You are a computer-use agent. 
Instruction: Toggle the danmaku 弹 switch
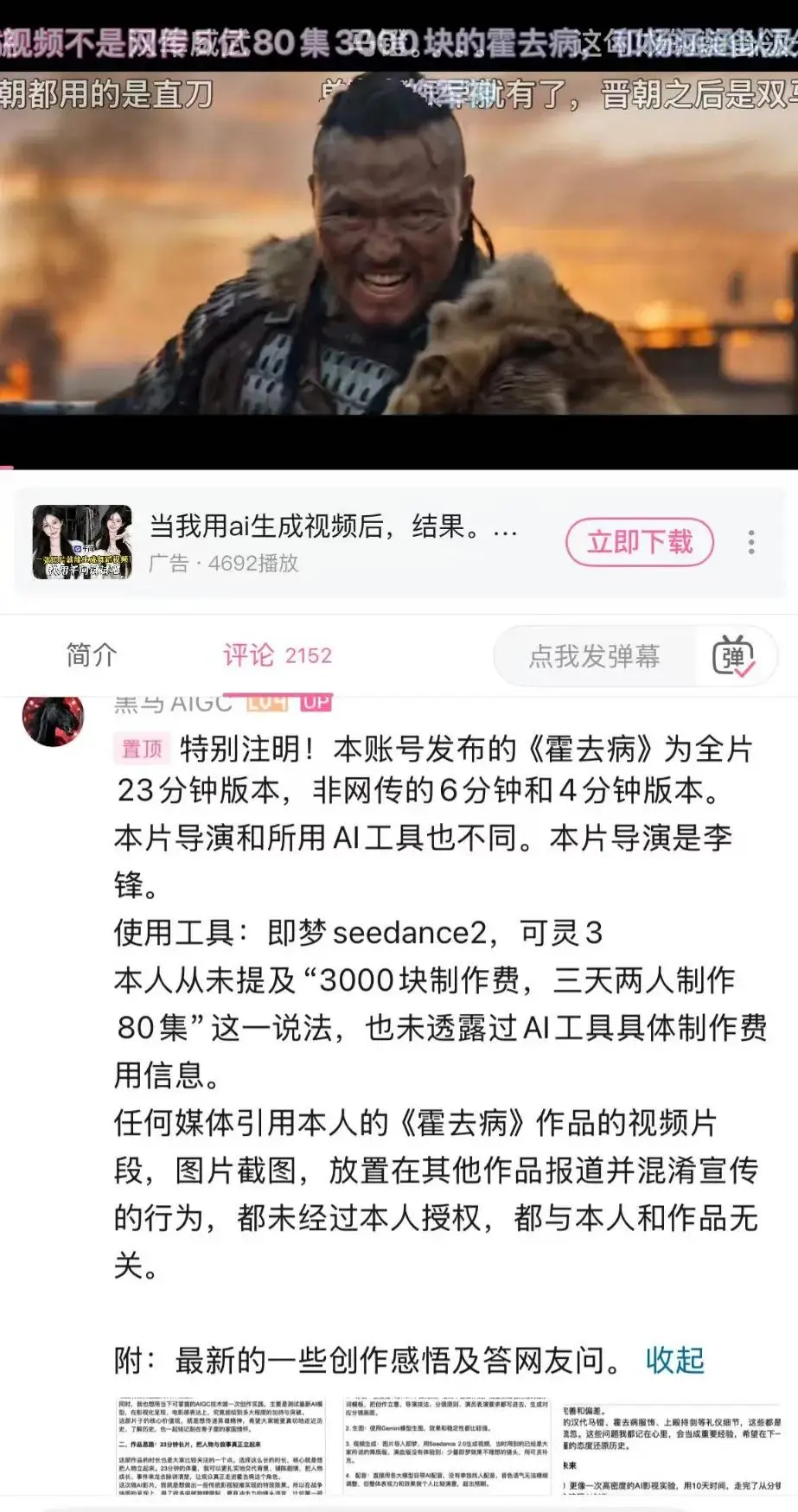click(x=733, y=656)
